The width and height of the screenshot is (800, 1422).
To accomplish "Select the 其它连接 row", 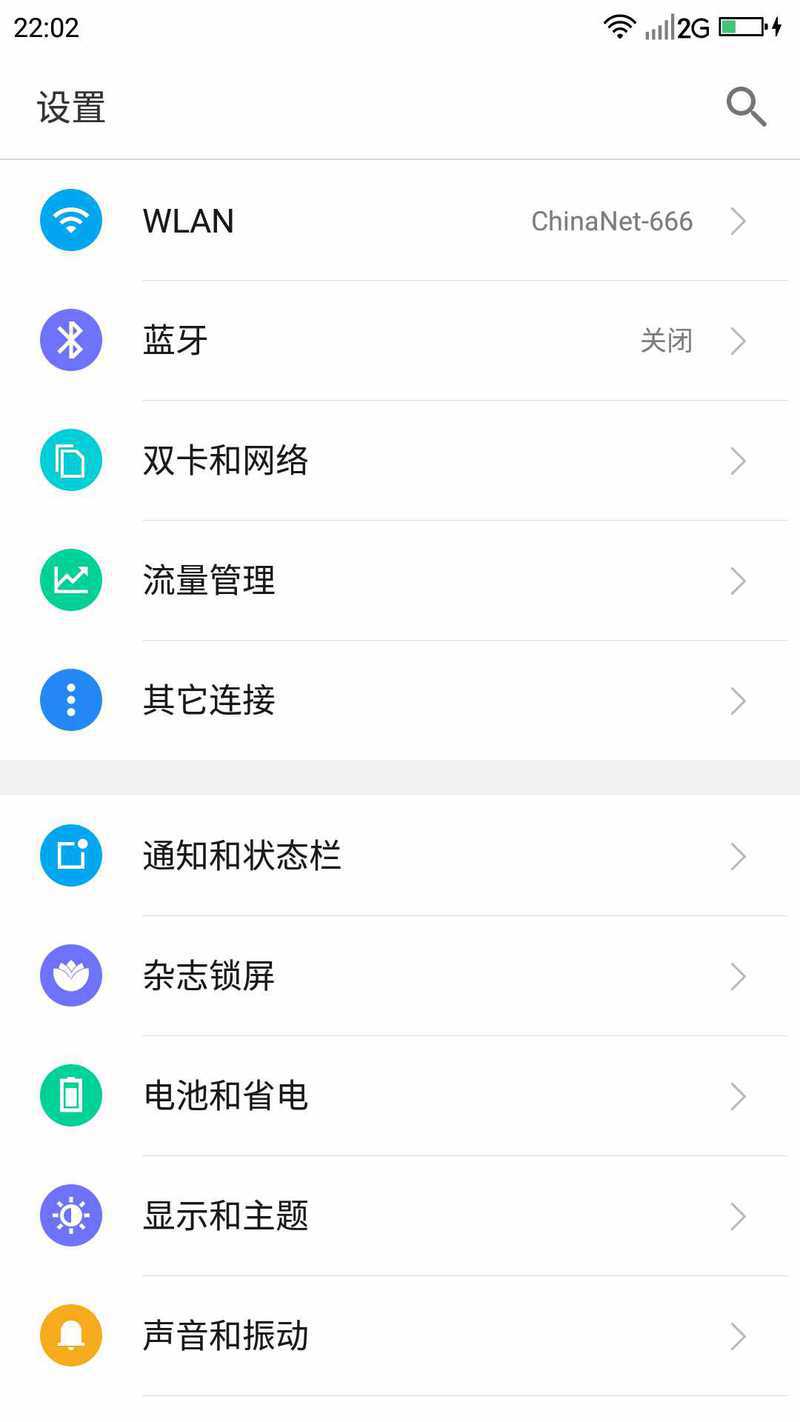I will tap(400, 700).
